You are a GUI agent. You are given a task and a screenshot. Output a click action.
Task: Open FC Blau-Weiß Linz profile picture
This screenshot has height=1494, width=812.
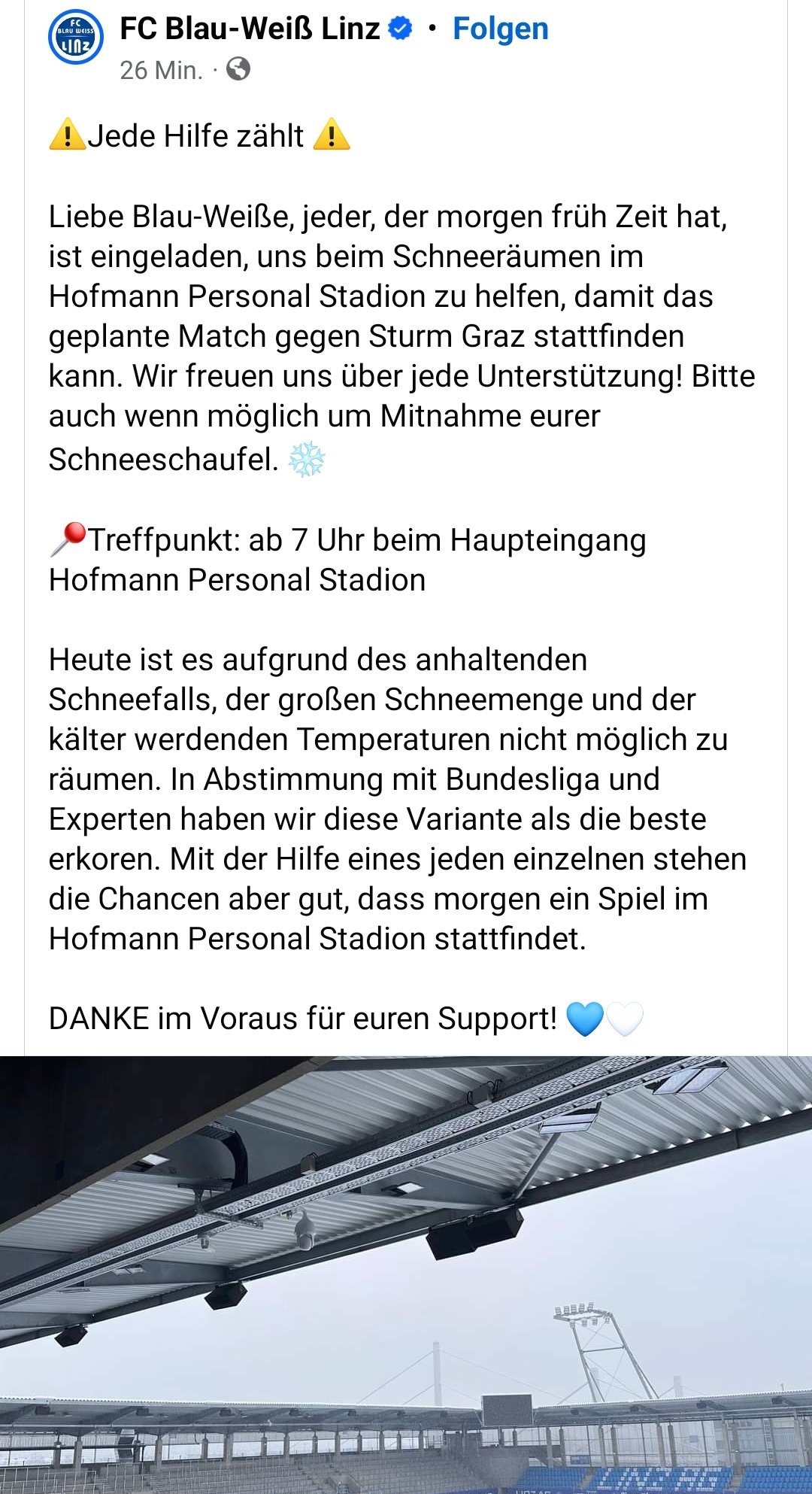[76, 38]
